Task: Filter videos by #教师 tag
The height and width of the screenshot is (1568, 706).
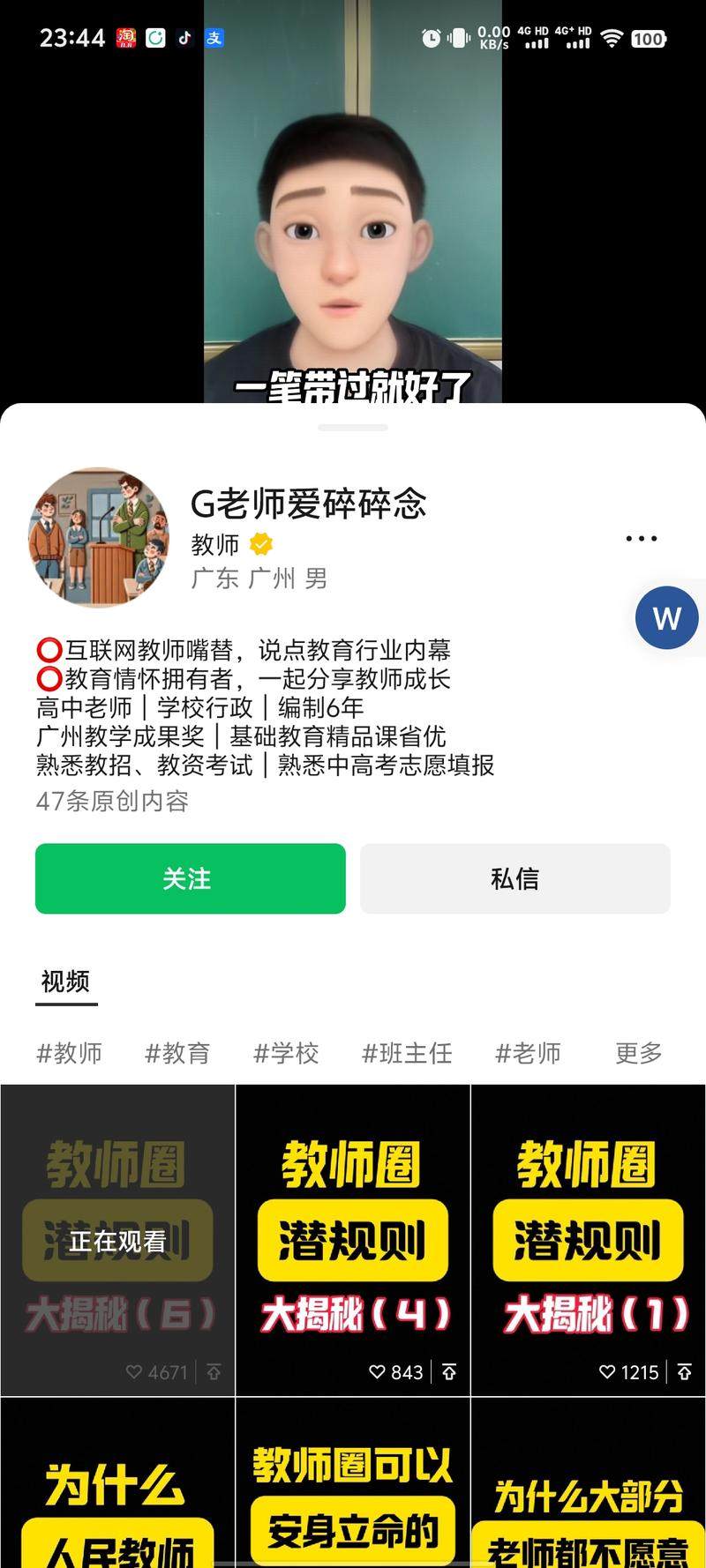Action: pyautogui.click(x=69, y=1053)
